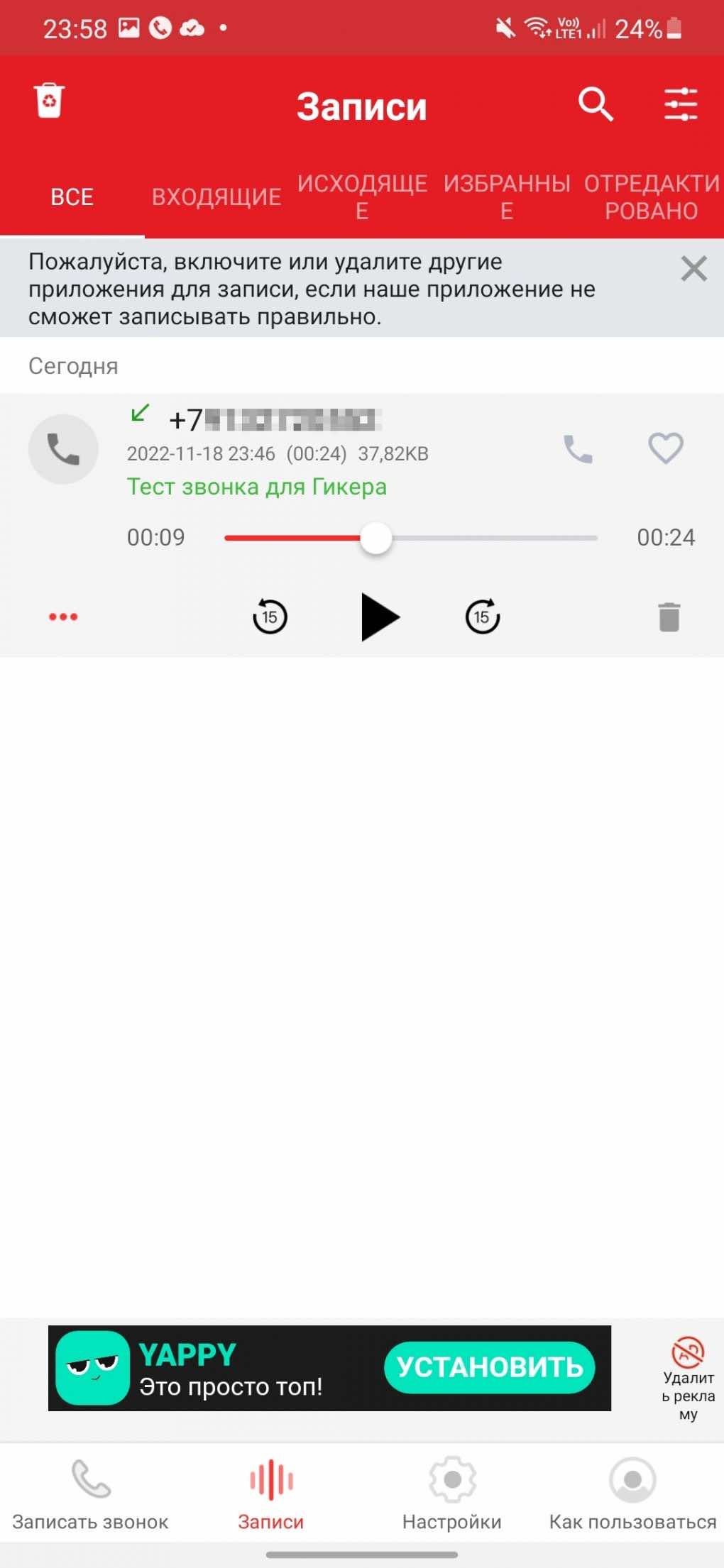Tap Удалить рекламу to remove ads

[x=687, y=1376]
